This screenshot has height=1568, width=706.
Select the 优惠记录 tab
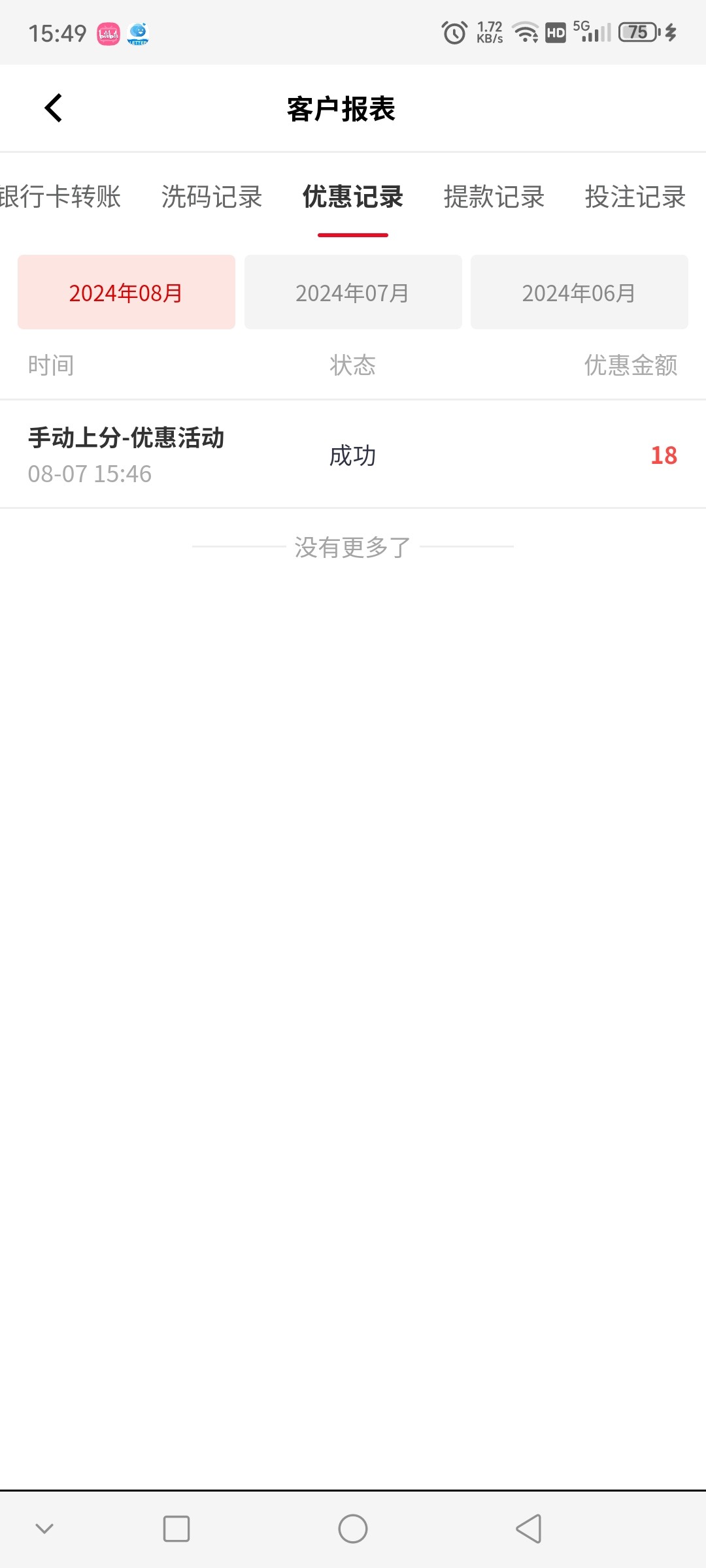coord(353,197)
